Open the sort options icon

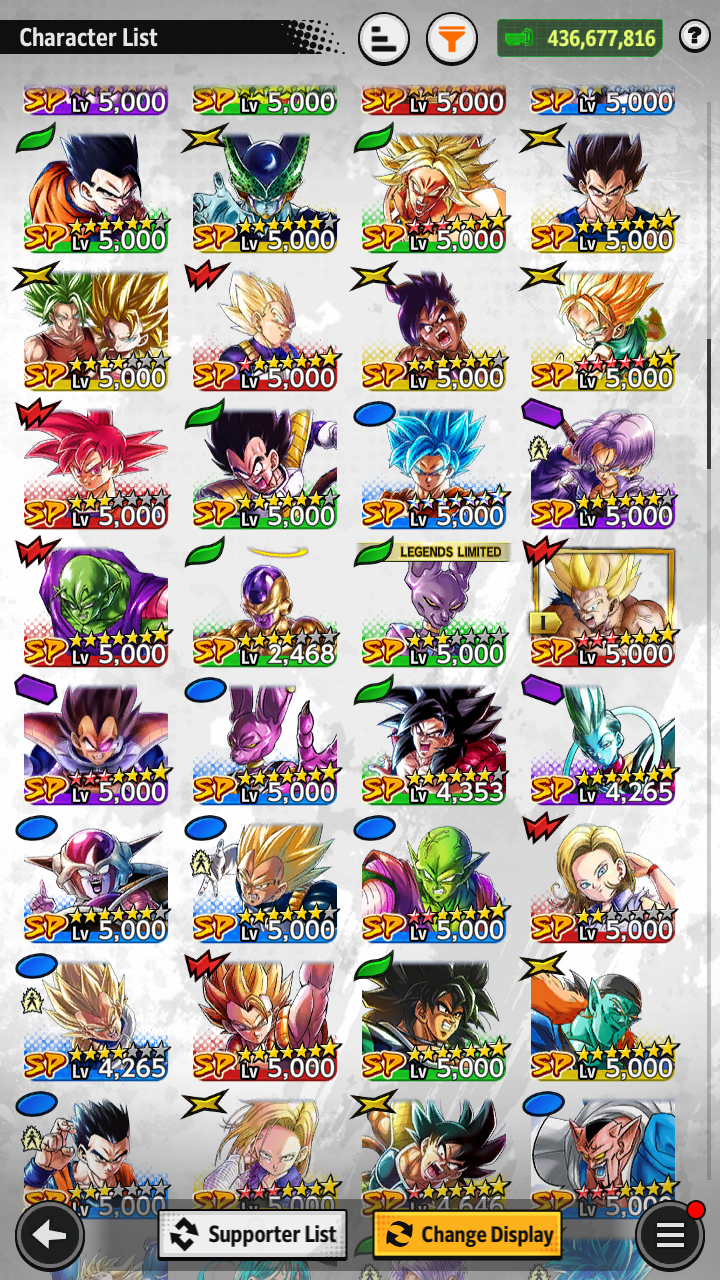pyautogui.click(x=383, y=39)
